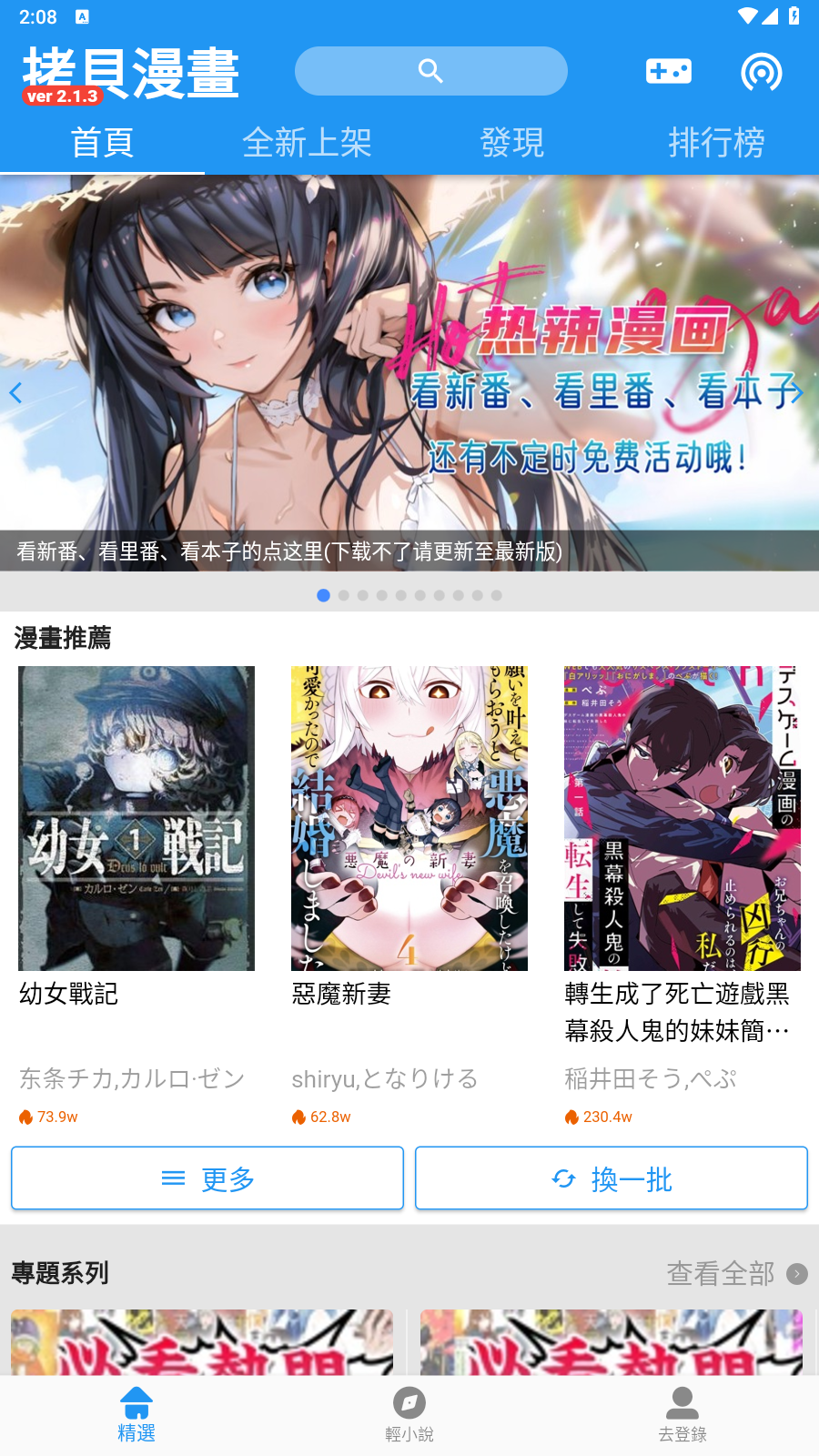Viewport: 819px width, 1456px height.
Task: Switch to the 全新上架 tab
Action: coord(307,143)
